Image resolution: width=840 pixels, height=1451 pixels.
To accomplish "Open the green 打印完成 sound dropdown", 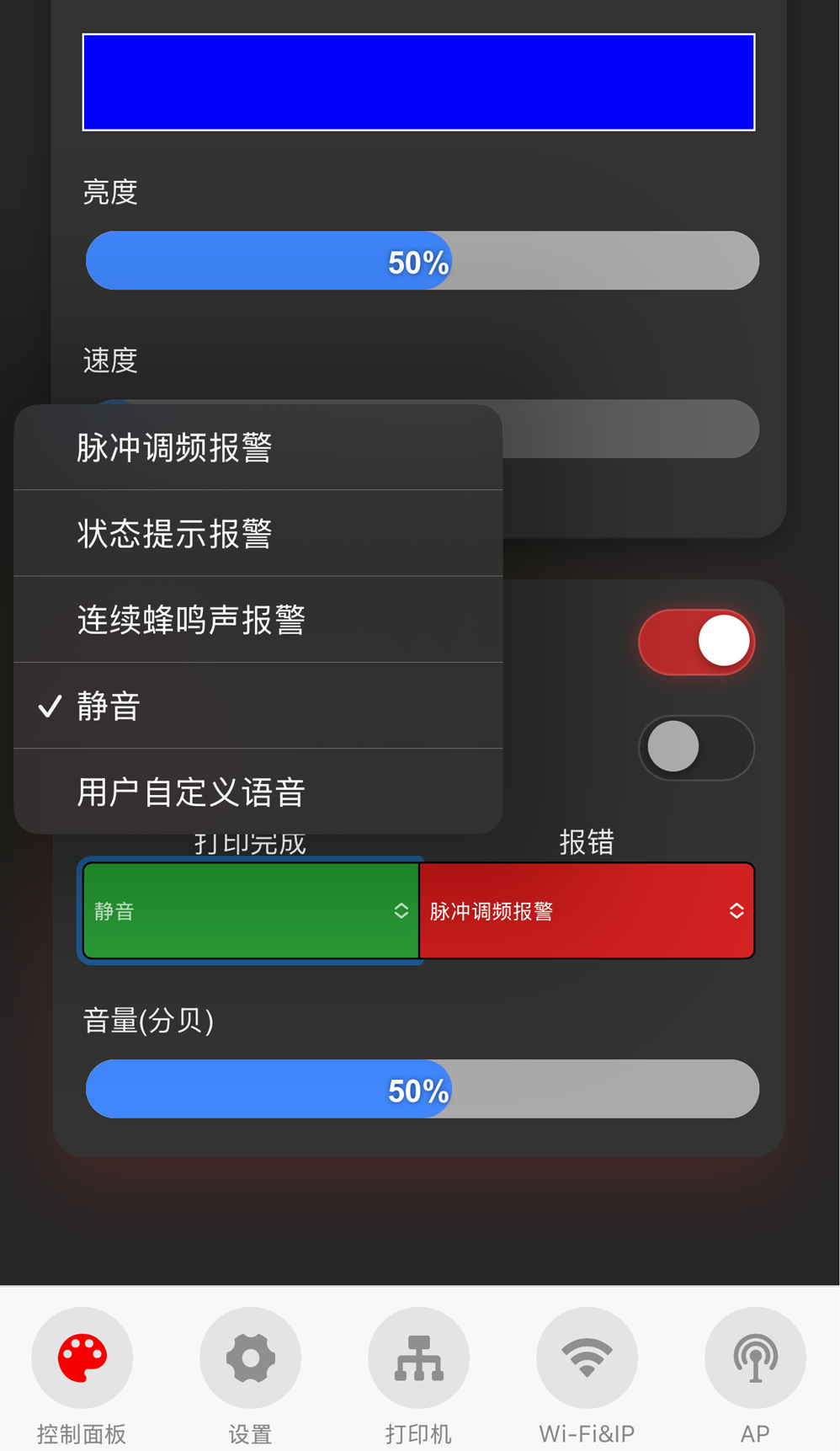I will 251,910.
